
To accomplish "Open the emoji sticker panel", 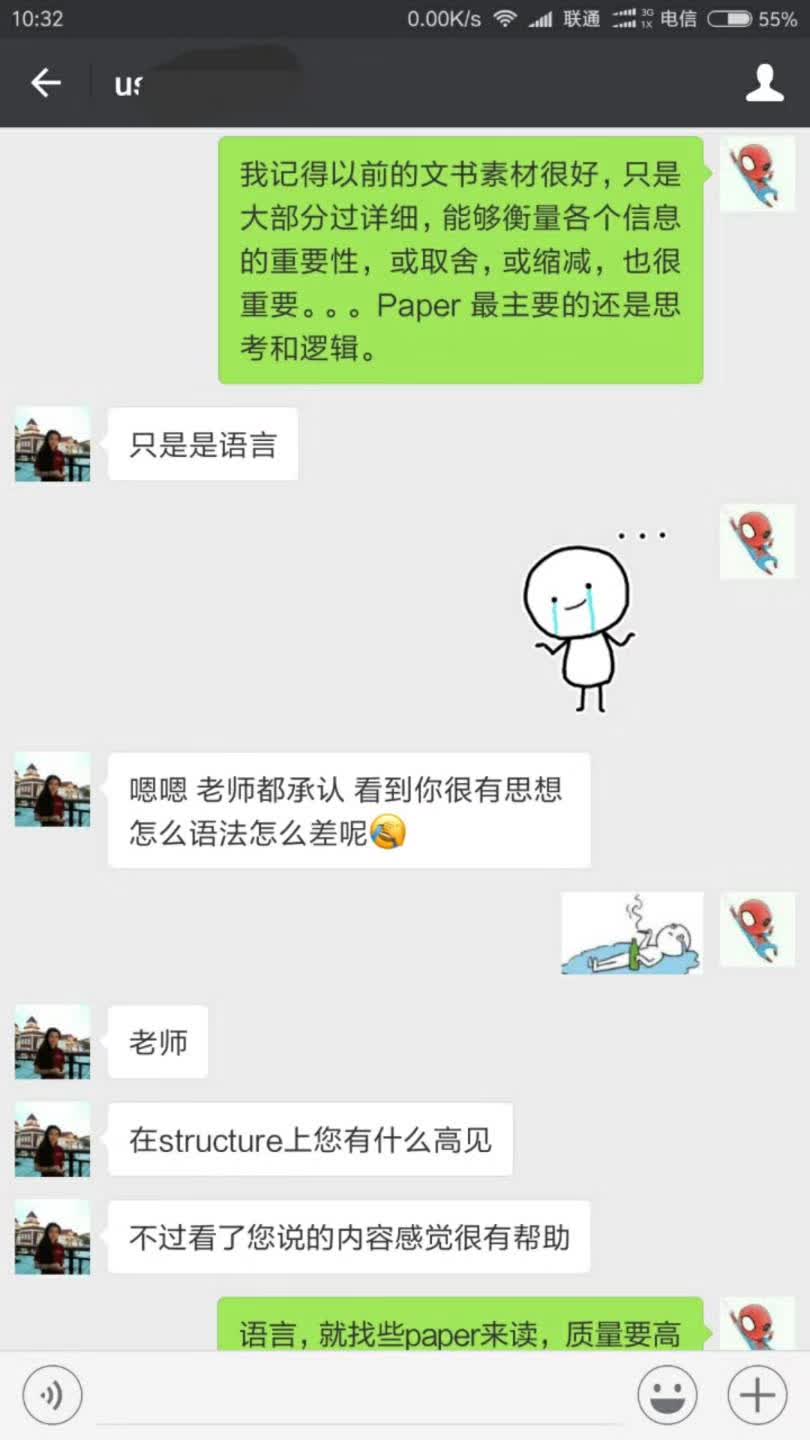I will click(667, 1394).
